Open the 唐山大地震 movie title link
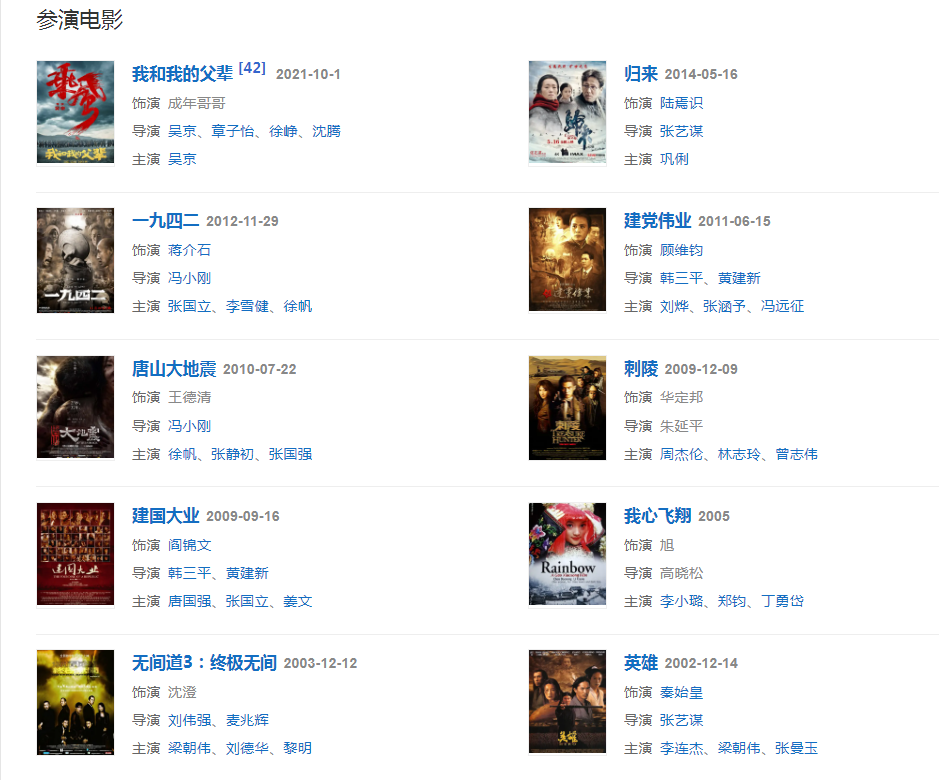 click(174, 369)
